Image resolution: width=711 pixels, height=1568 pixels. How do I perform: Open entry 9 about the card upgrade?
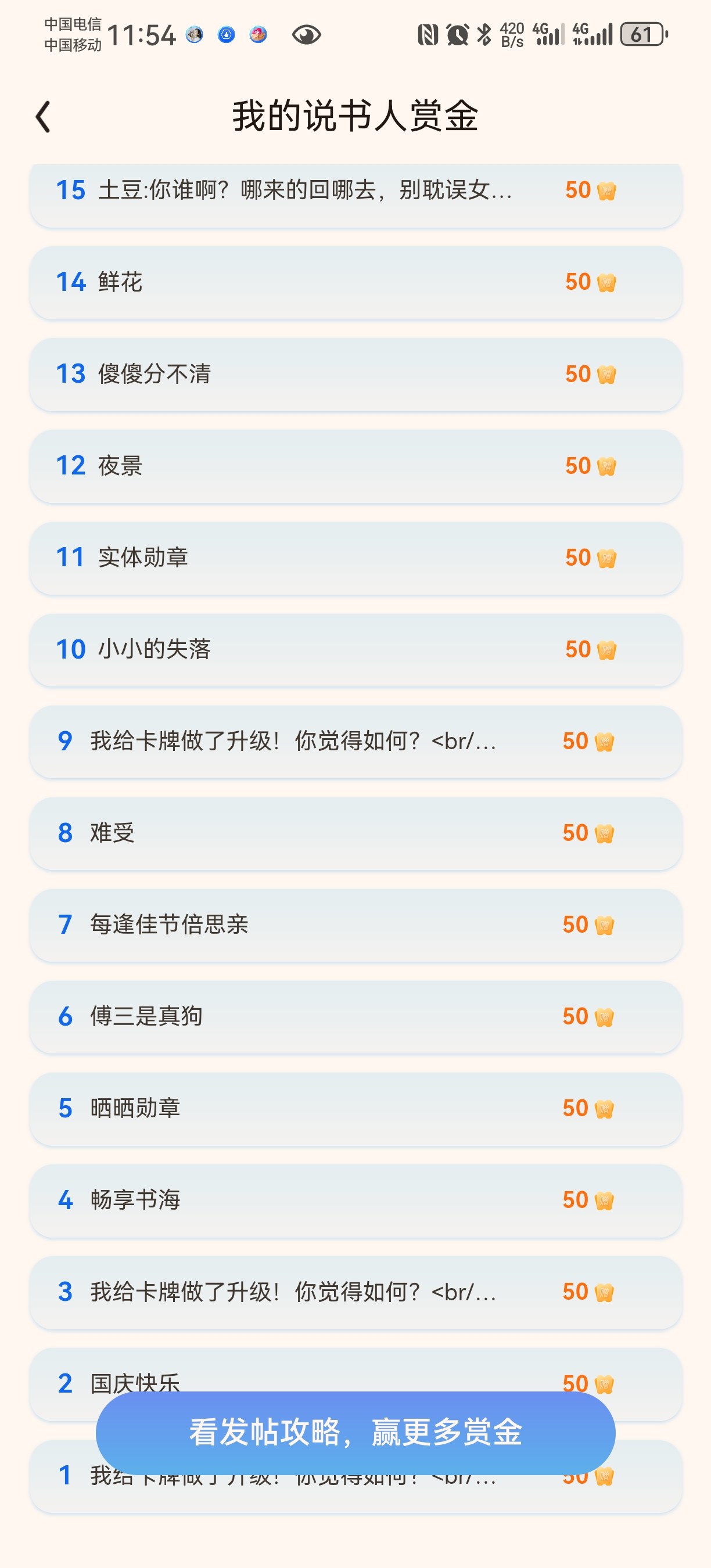pos(355,742)
